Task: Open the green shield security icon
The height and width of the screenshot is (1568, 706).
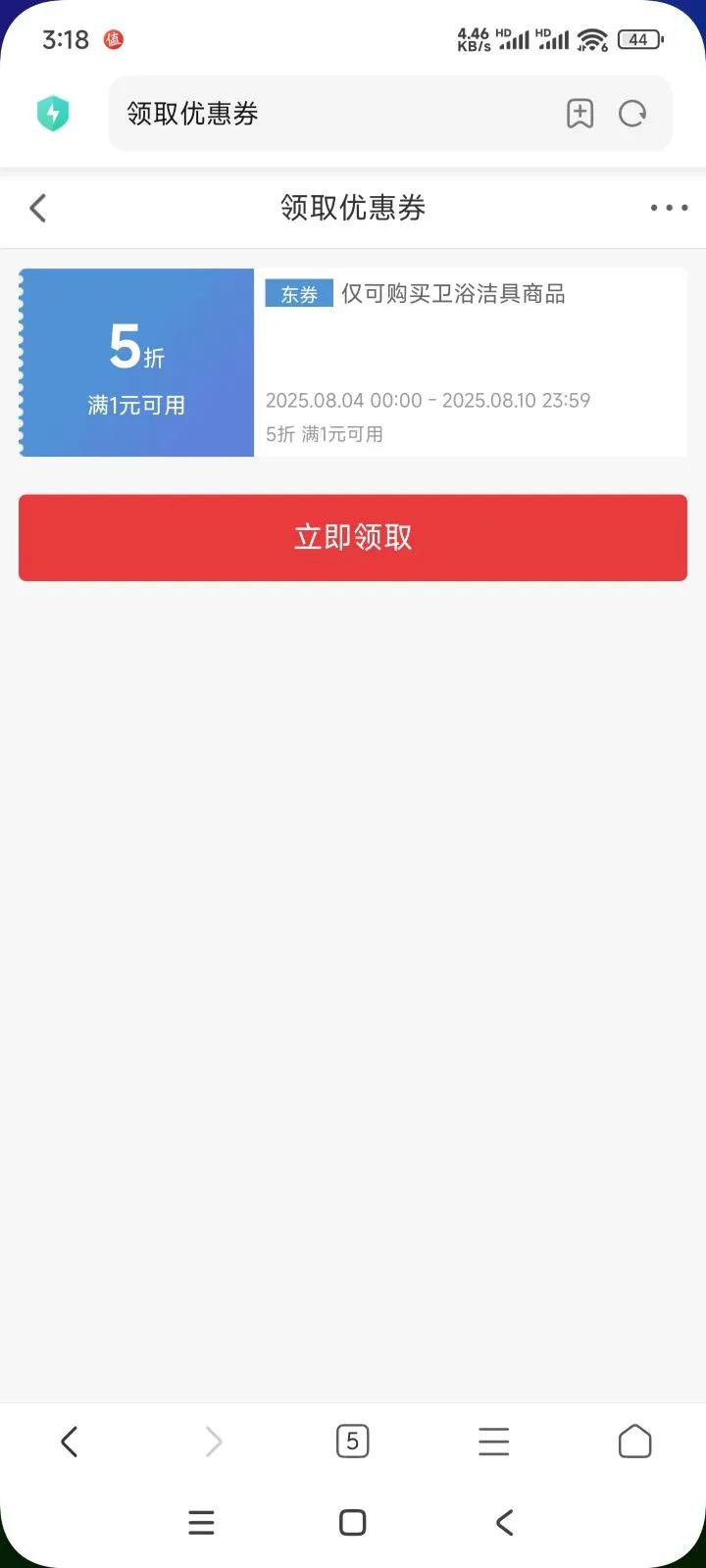Action: tap(53, 114)
